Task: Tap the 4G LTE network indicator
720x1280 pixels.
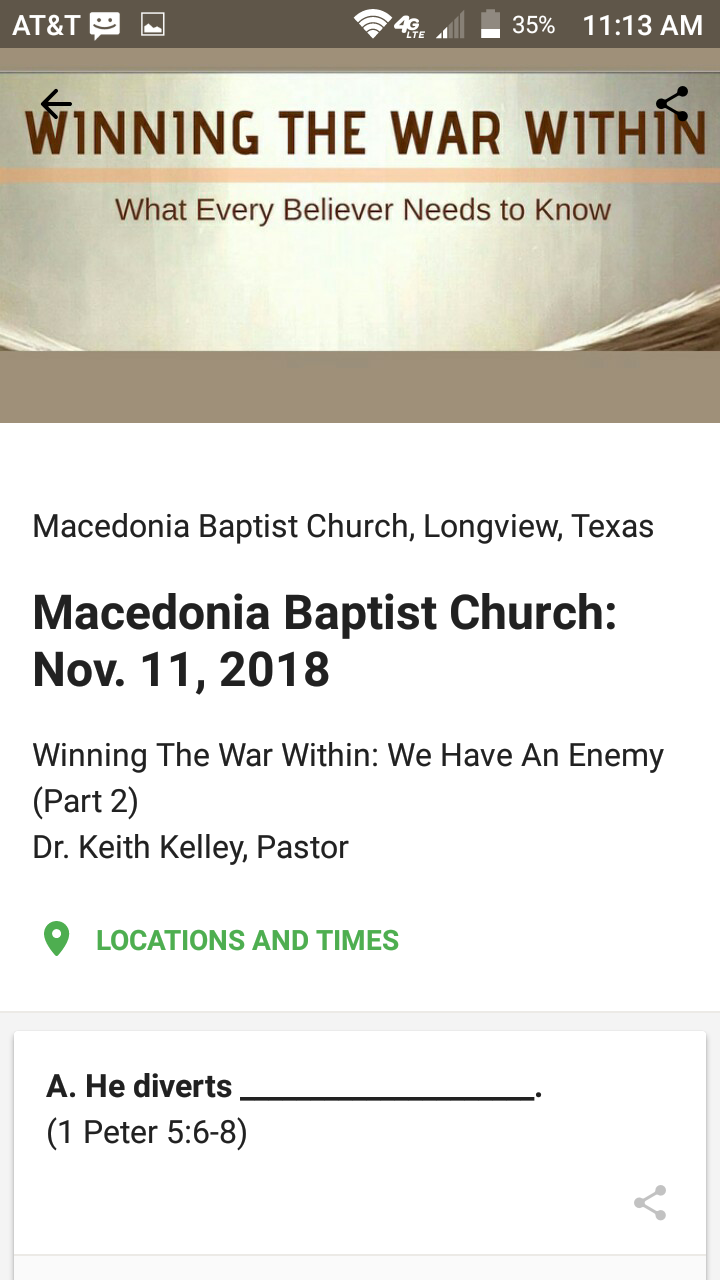Action: [412, 24]
